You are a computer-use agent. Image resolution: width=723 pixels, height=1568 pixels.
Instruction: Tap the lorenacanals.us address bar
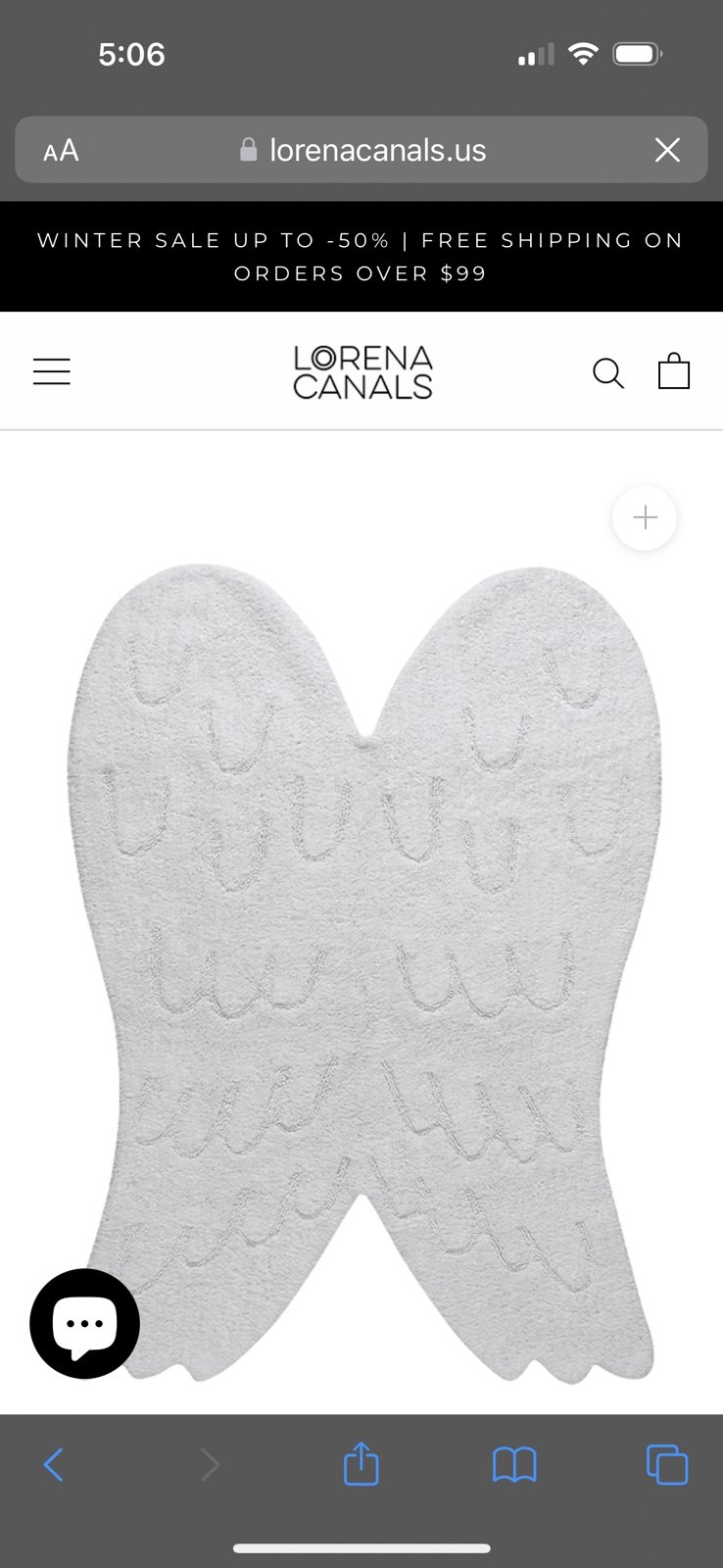361,150
